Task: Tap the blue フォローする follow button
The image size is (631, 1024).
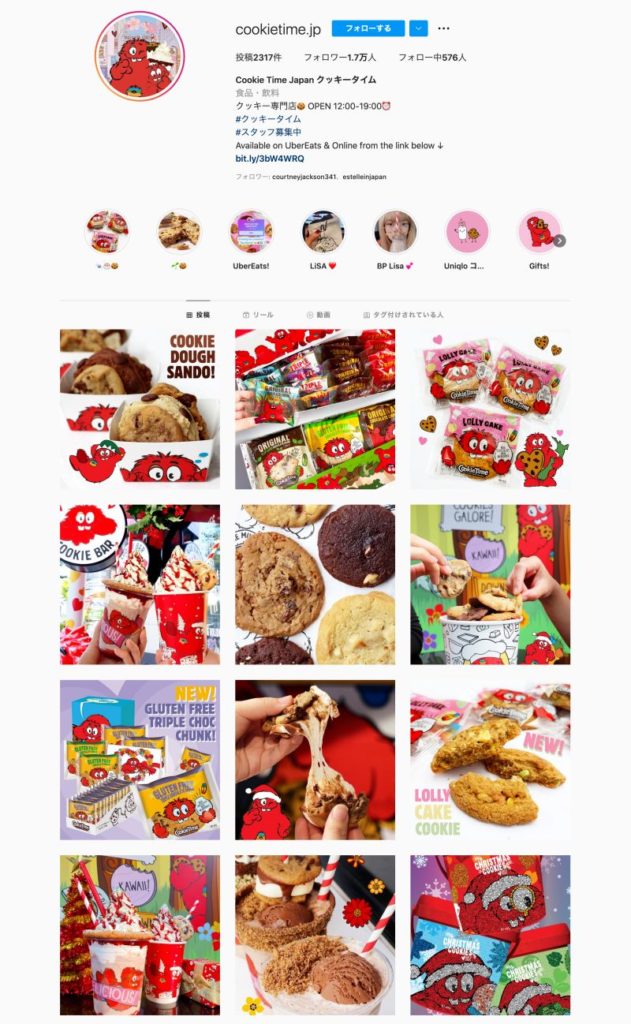Action: click(x=368, y=28)
